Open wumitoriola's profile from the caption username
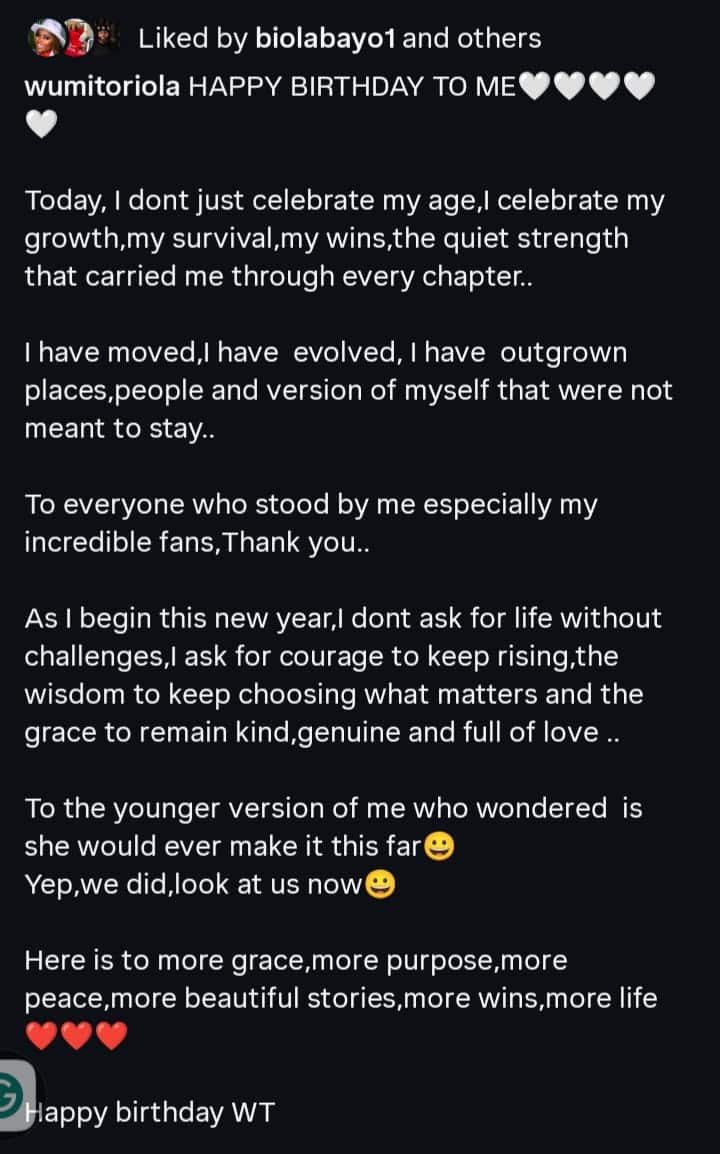720x1154 pixels. pyautogui.click(x=102, y=87)
